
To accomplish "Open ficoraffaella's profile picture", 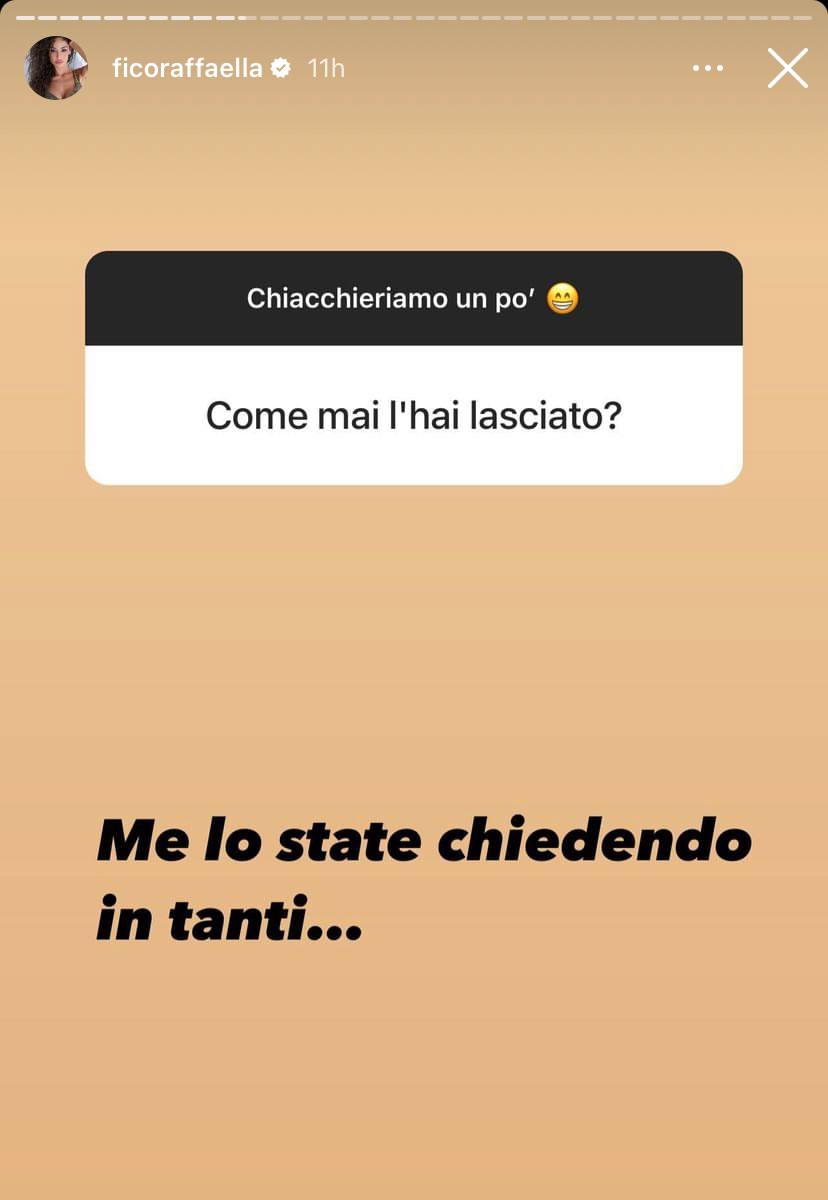I will coord(55,68).
